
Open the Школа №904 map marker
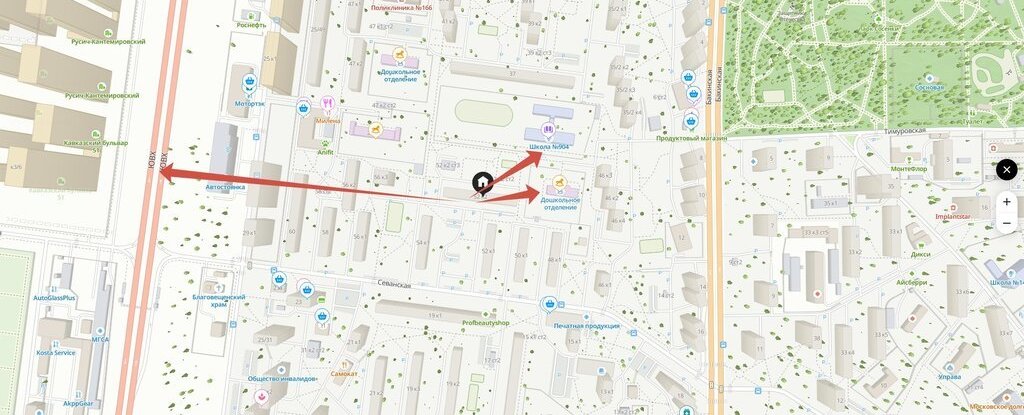pyautogui.click(x=548, y=130)
